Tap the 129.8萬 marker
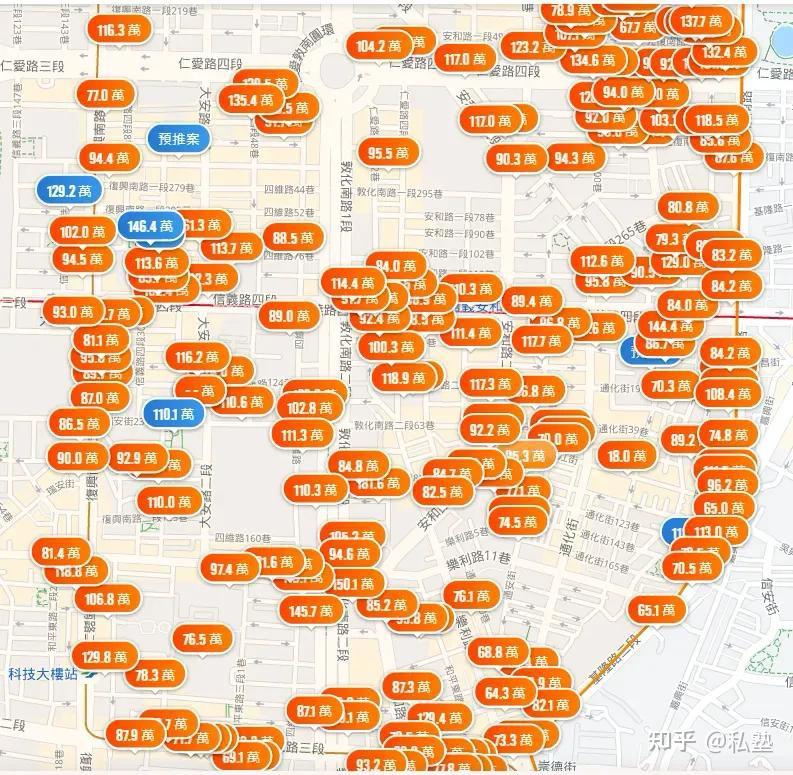793x775 pixels. (x=105, y=657)
